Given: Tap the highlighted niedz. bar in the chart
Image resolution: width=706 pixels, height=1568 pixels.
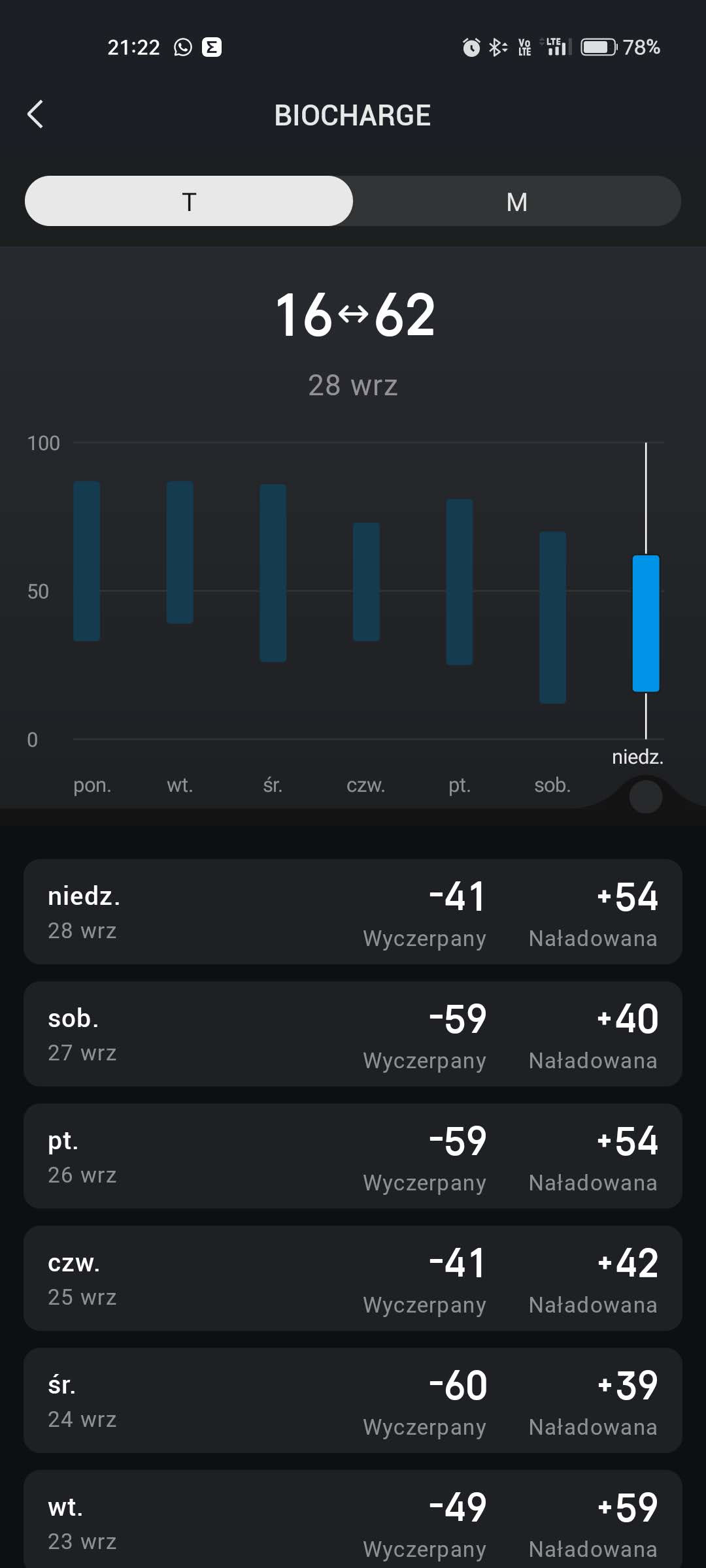Looking at the screenshot, I should [x=646, y=623].
